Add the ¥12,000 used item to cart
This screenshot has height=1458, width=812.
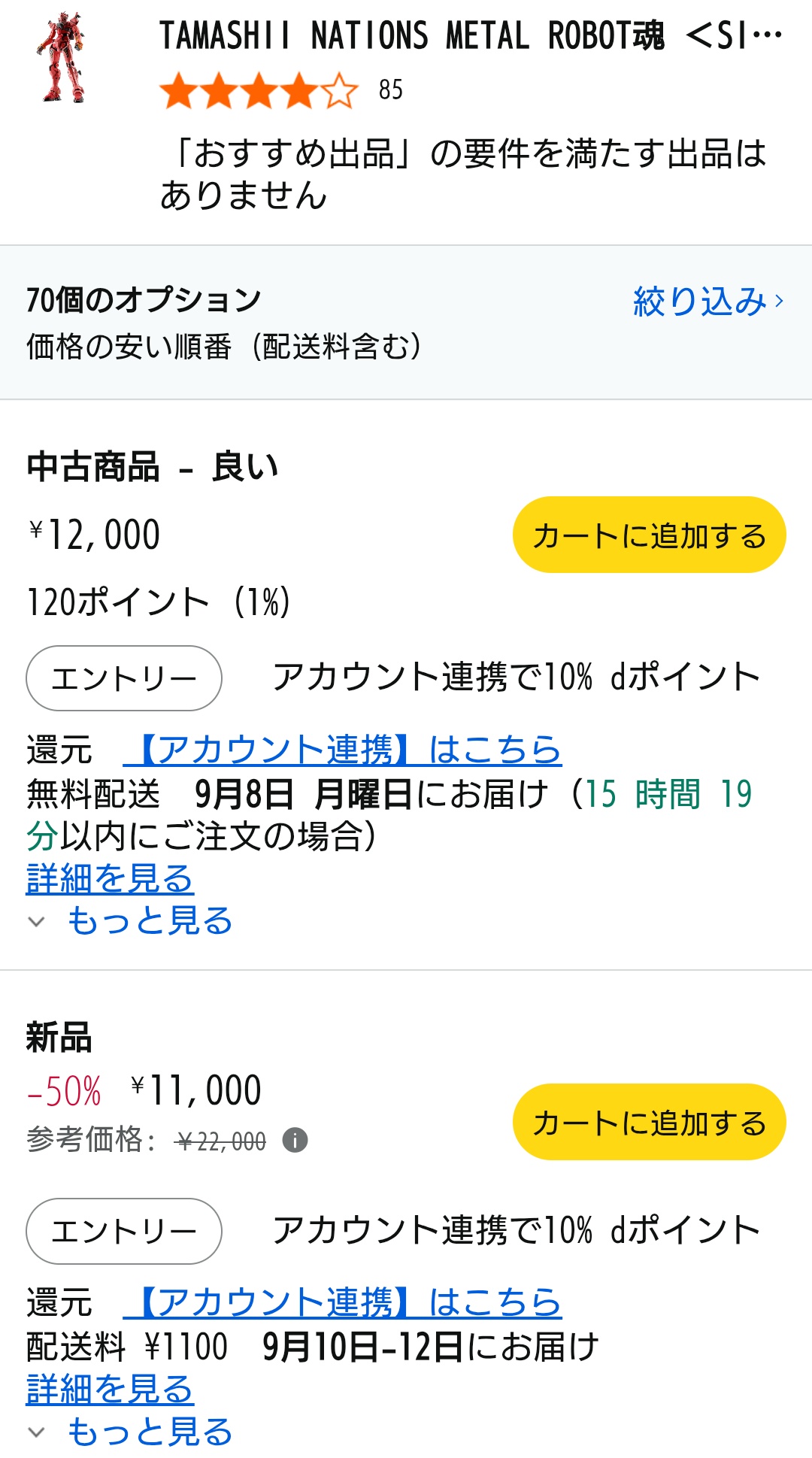(649, 535)
